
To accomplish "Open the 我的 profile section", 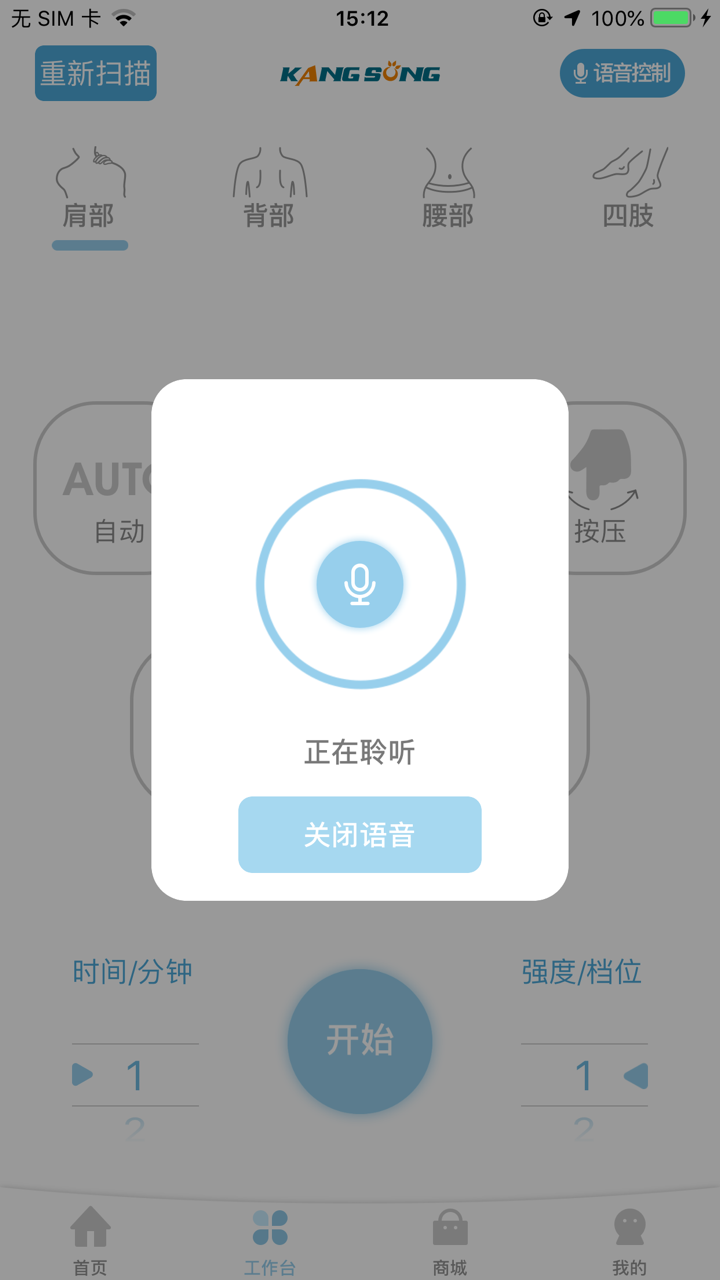I will (629, 1235).
